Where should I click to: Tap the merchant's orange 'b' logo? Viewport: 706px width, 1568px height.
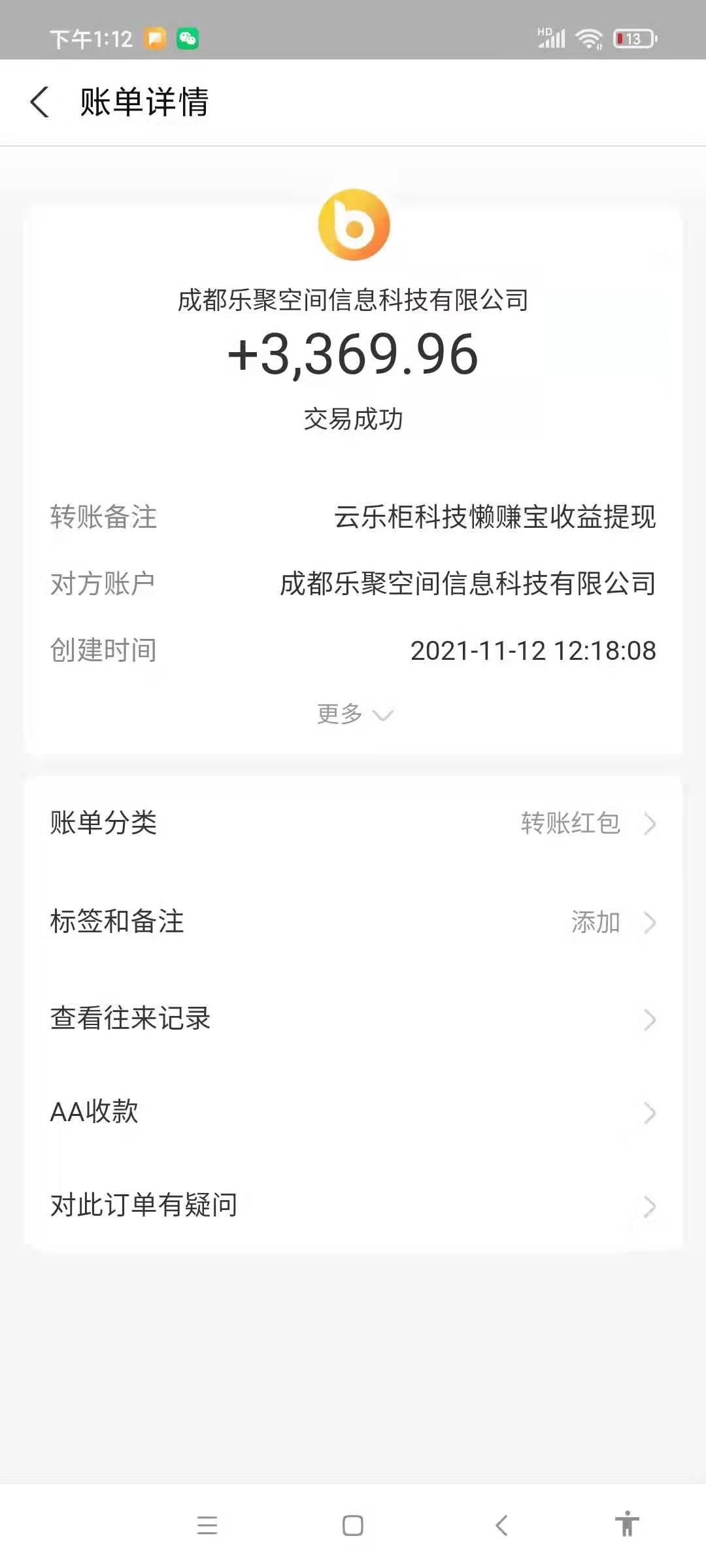pyautogui.click(x=353, y=225)
